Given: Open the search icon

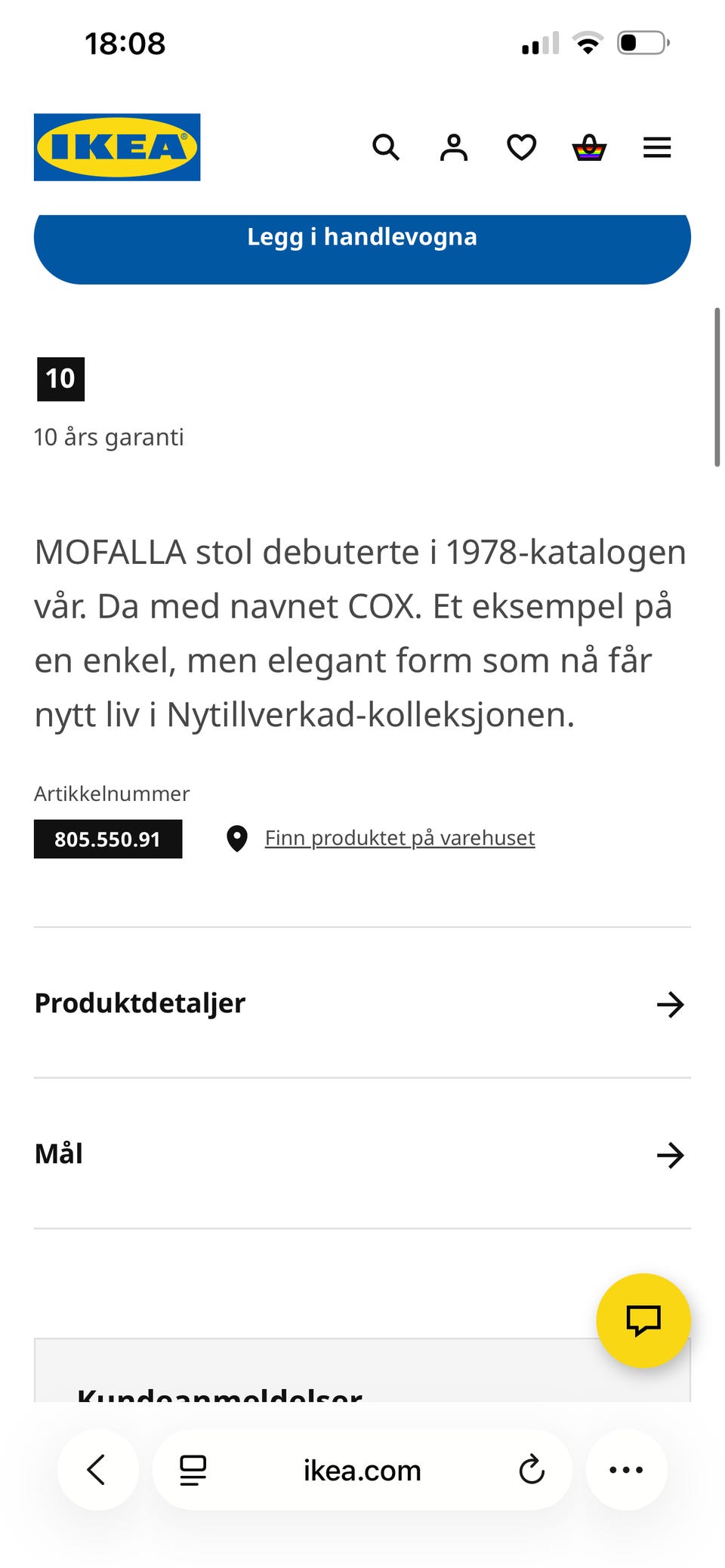Looking at the screenshot, I should pyautogui.click(x=386, y=147).
